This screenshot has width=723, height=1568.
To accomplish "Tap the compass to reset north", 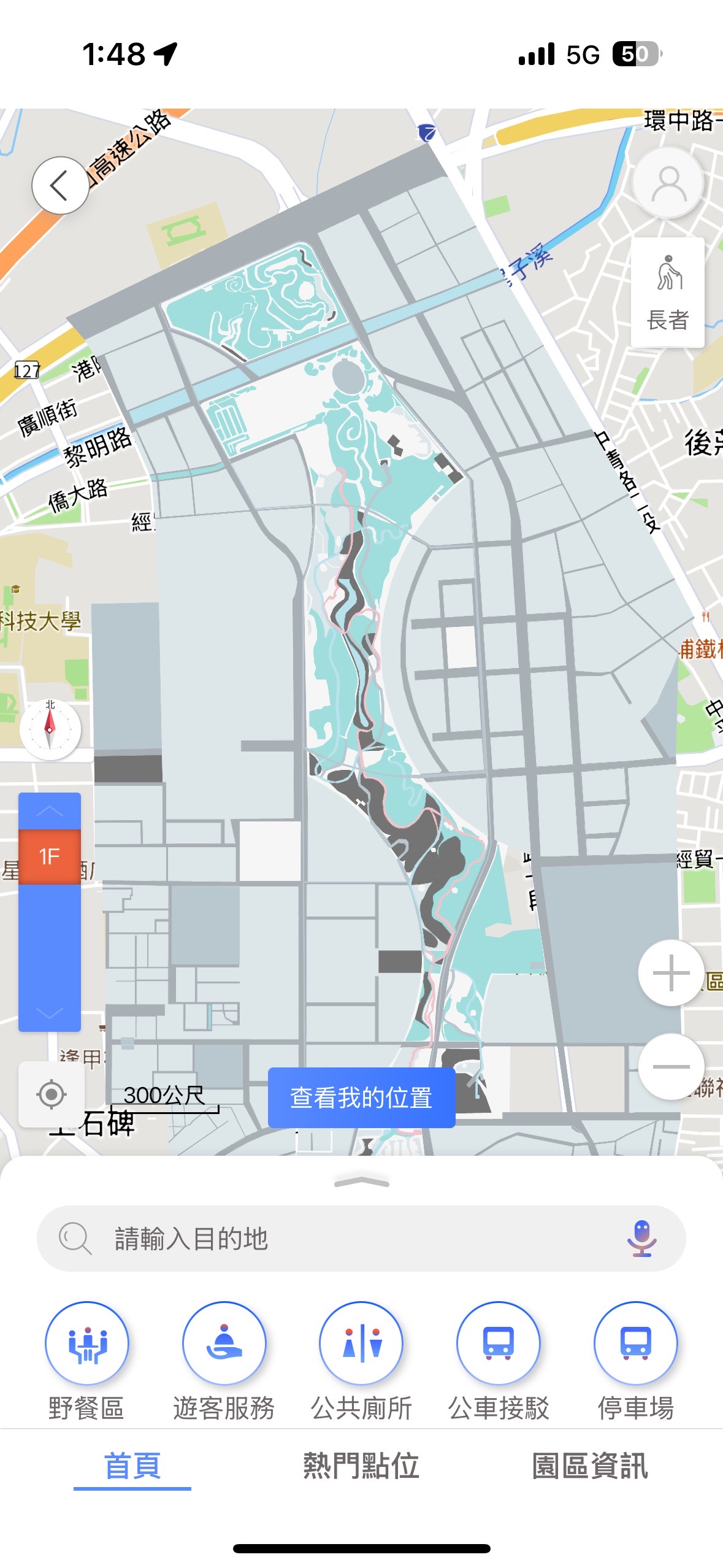I will [x=50, y=729].
